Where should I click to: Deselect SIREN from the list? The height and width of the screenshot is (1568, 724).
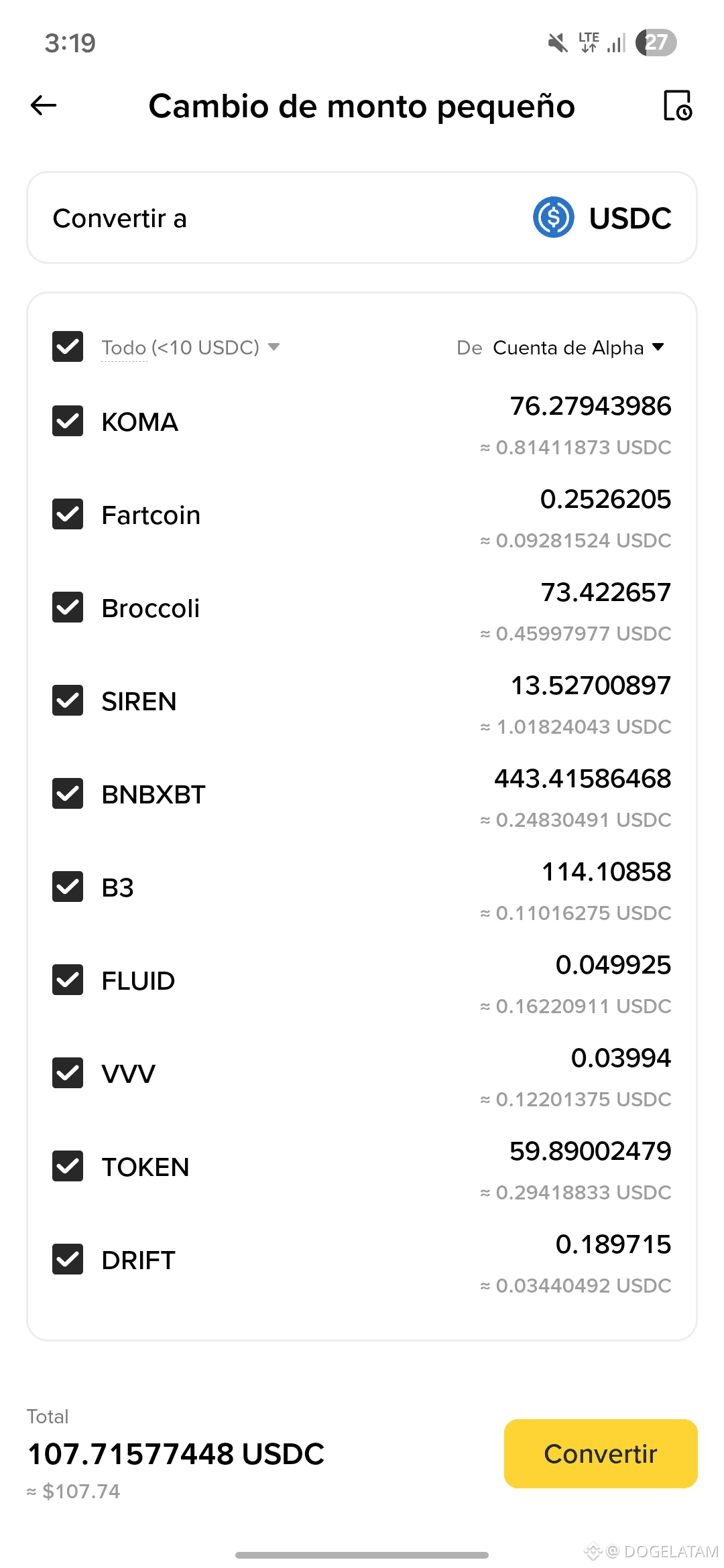point(68,701)
